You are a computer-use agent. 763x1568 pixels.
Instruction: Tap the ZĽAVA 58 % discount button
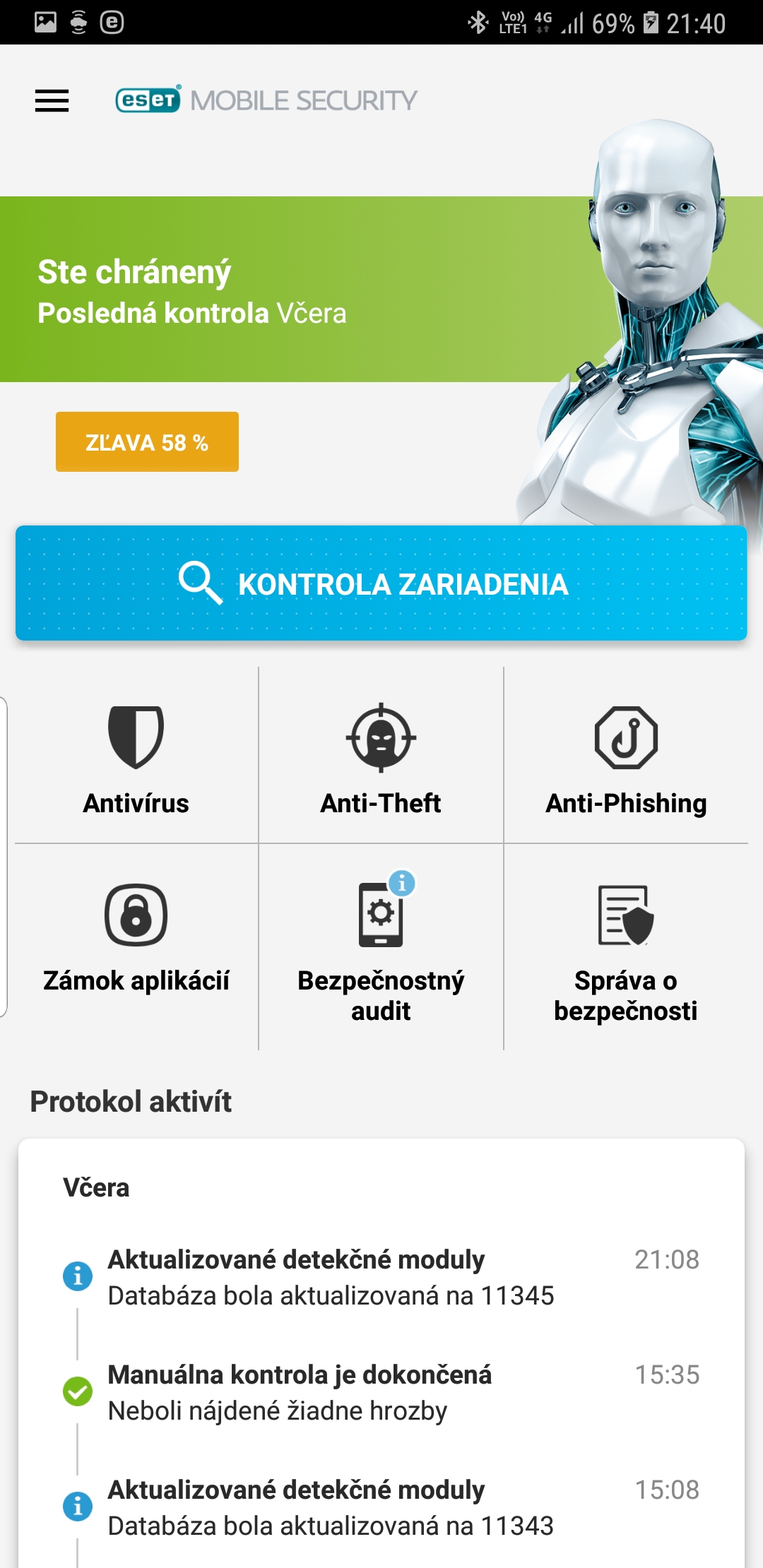pyautogui.click(x=147, y=442)
